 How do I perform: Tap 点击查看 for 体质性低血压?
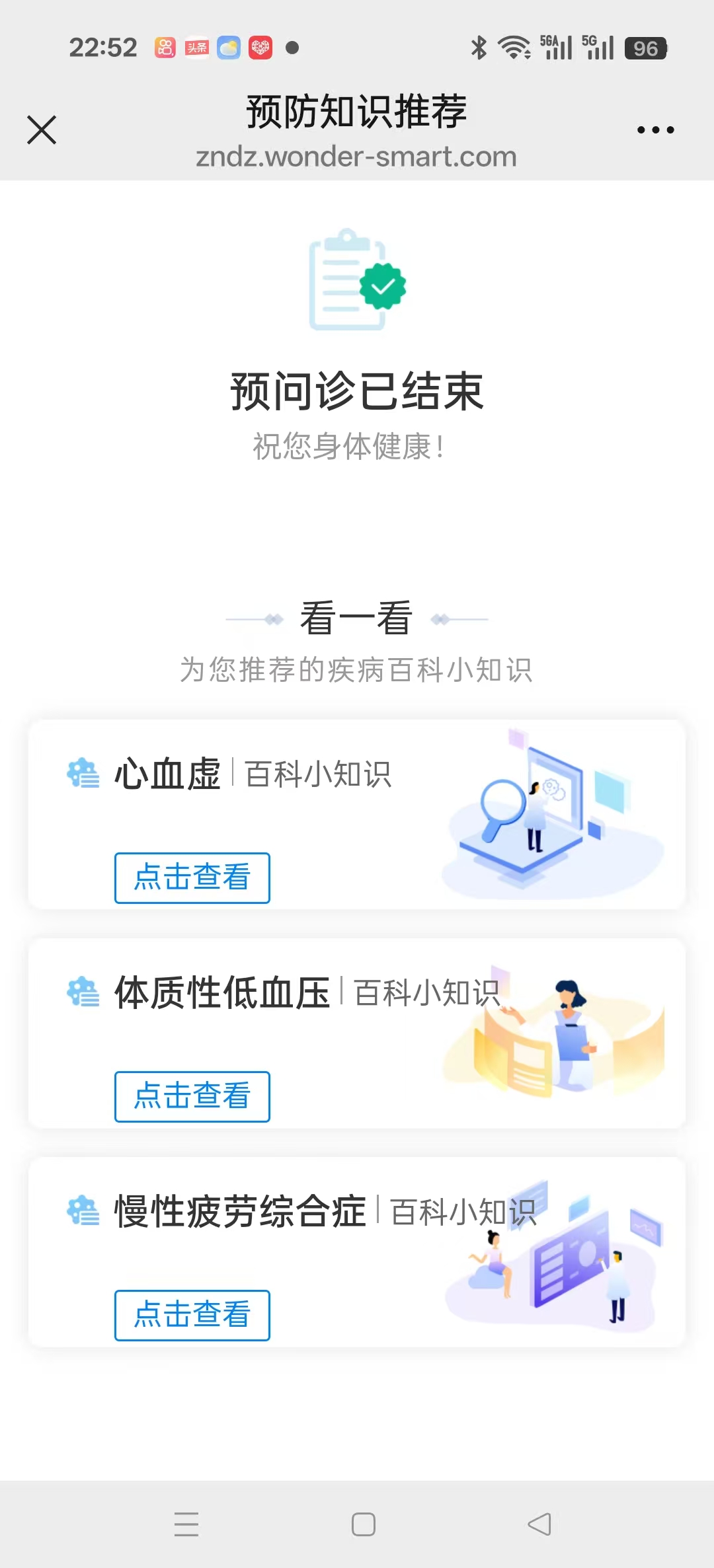(x=192, y=1096)
